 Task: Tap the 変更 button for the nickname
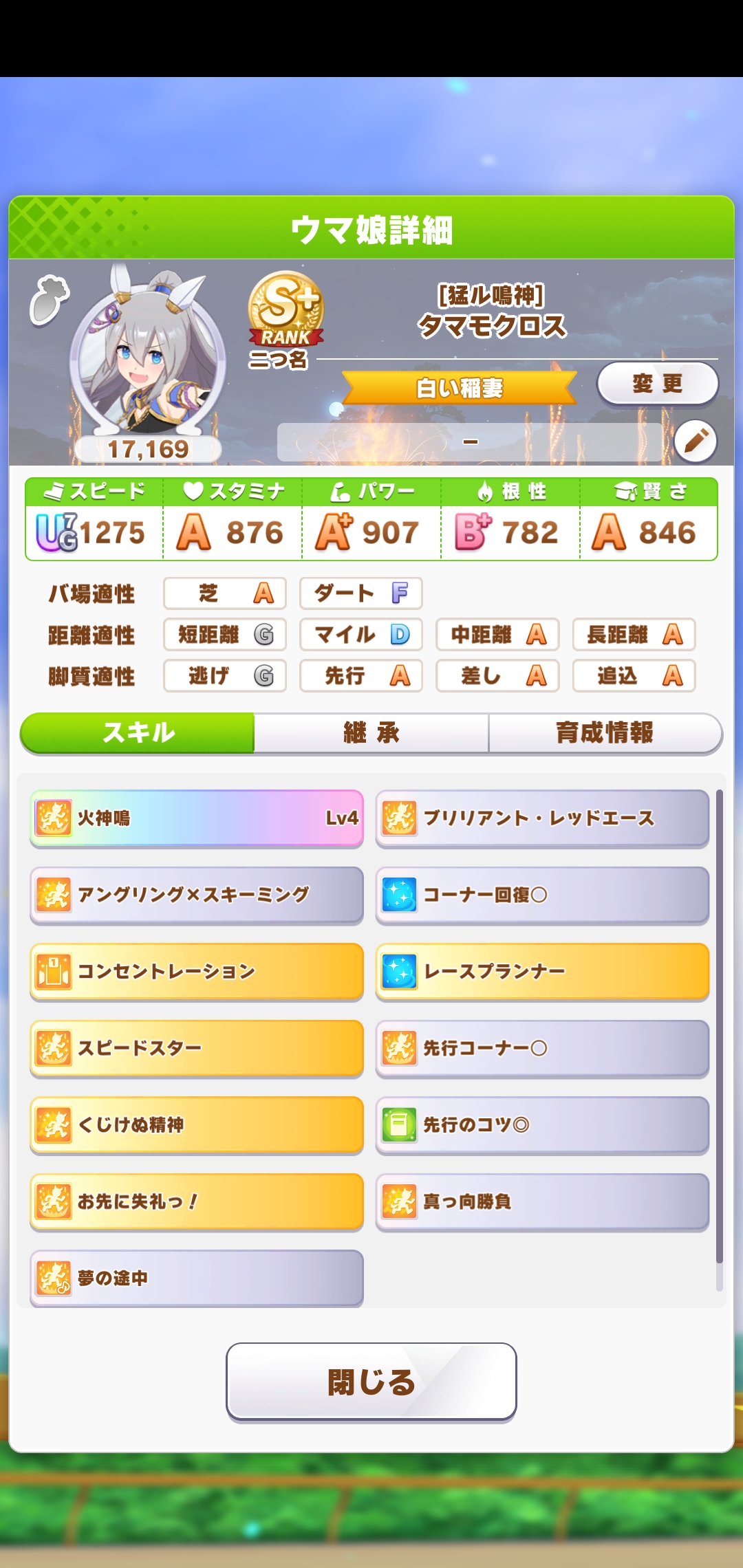pos(657,383)
